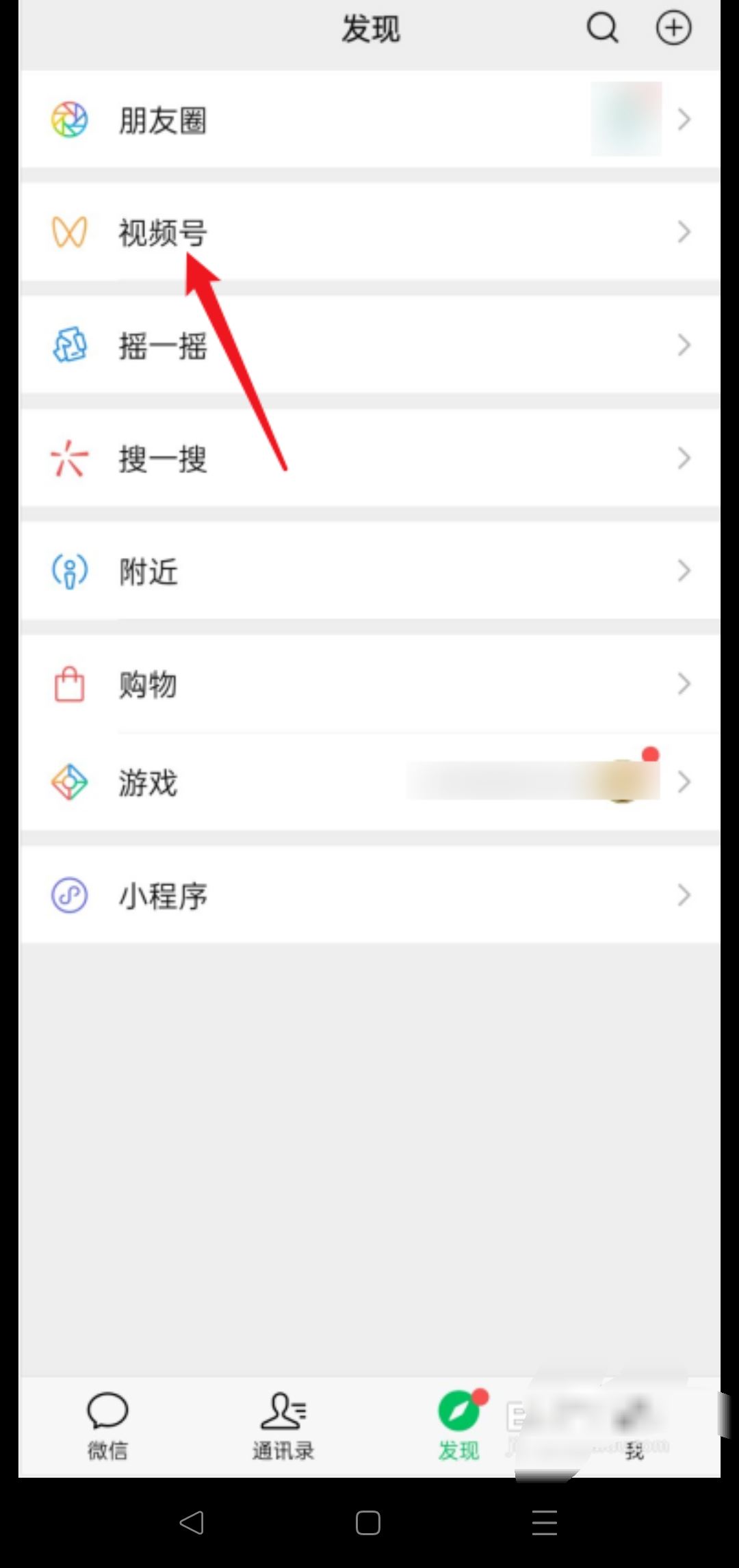739x1568 pixels.
Task: Select the Channels (视频号) icon
Action: [68, 232]
